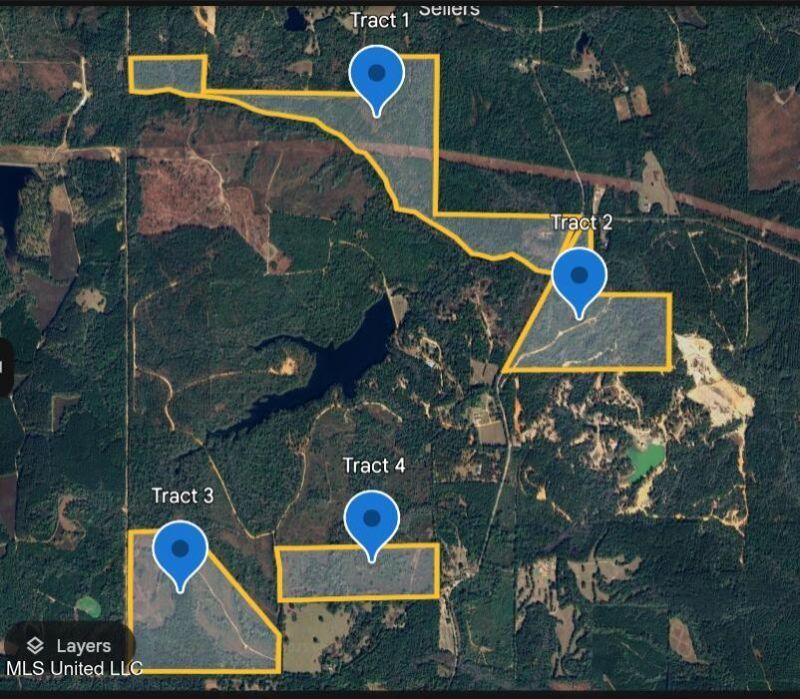Select the Tract 1 map pin
Screen dimensions: 800x699
376,76
